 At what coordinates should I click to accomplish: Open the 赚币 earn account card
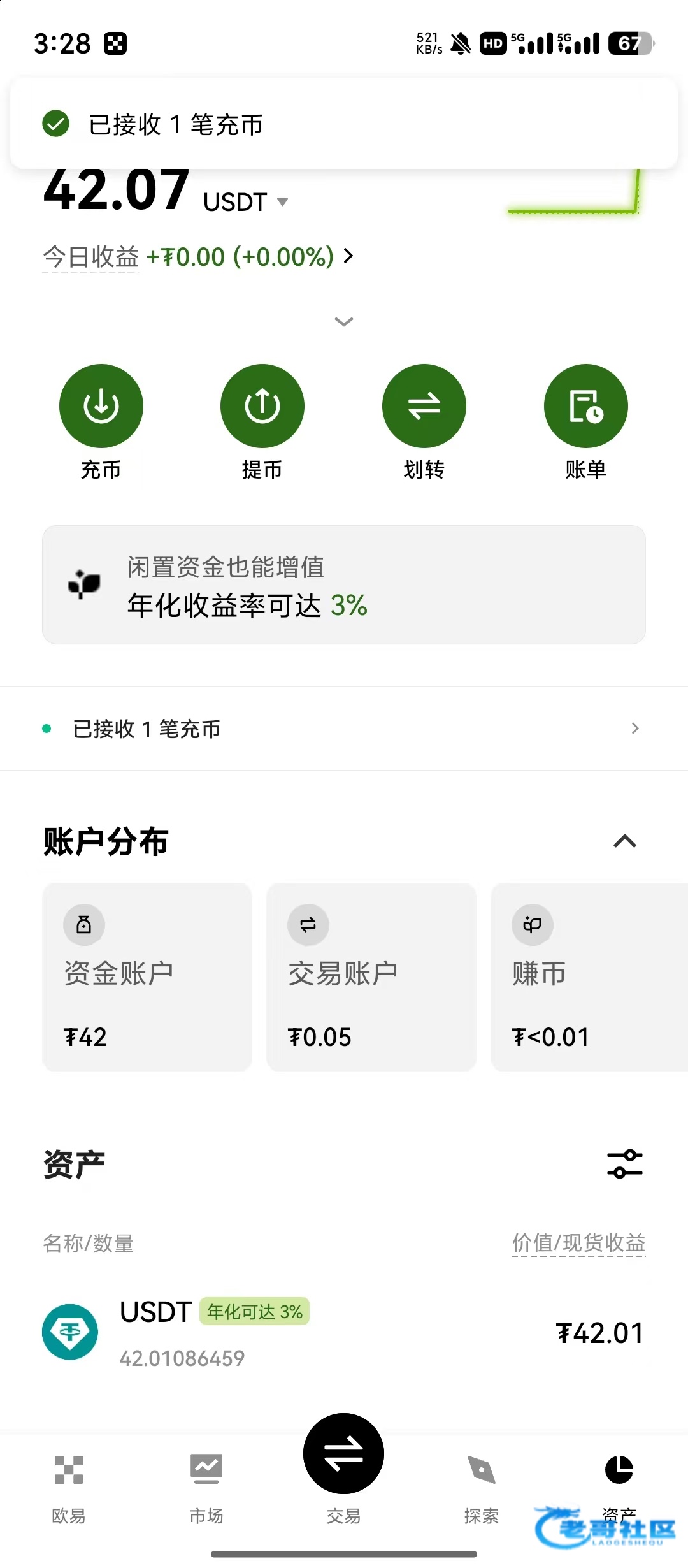click(x=589, y=977)
